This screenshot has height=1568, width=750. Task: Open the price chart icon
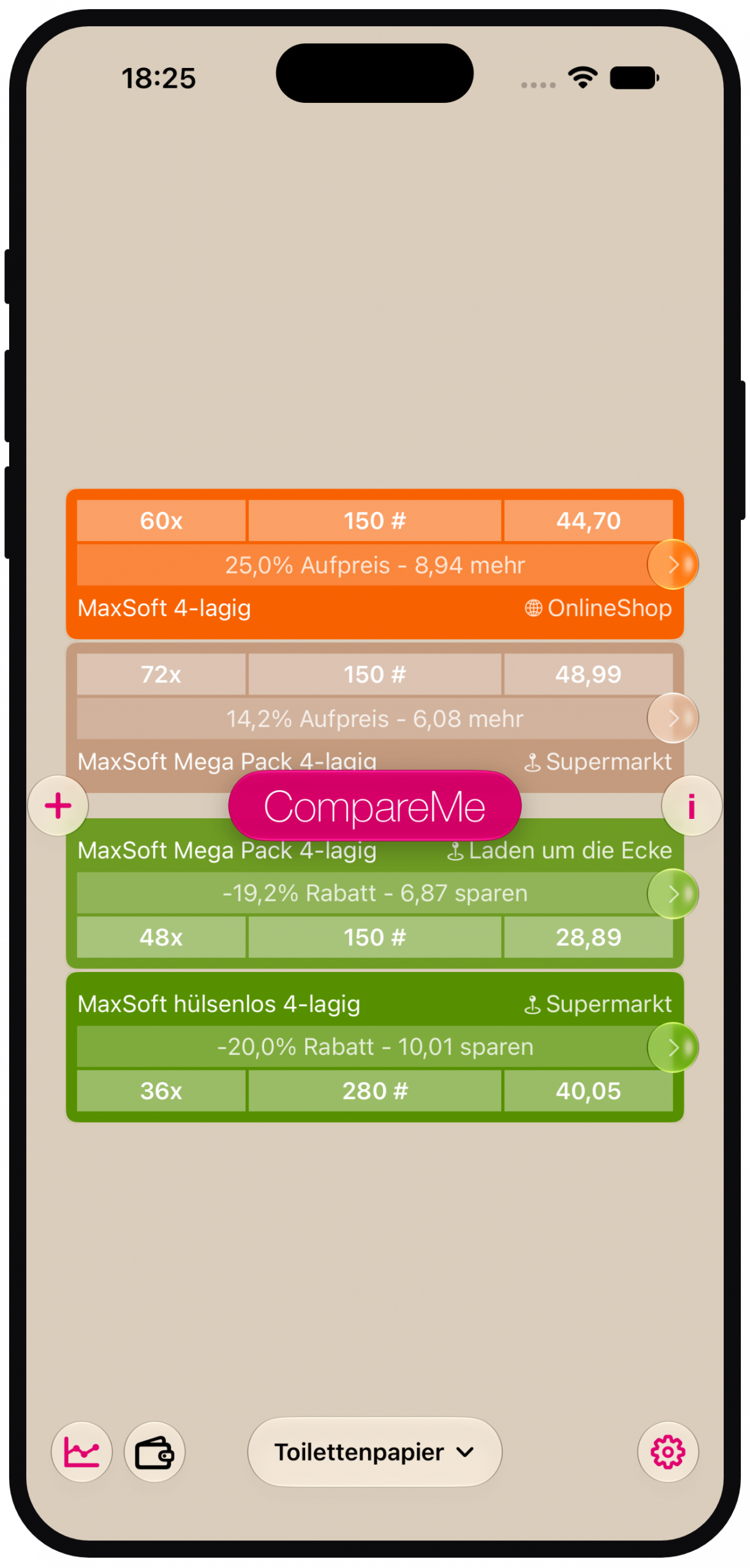click(81, 1451)
